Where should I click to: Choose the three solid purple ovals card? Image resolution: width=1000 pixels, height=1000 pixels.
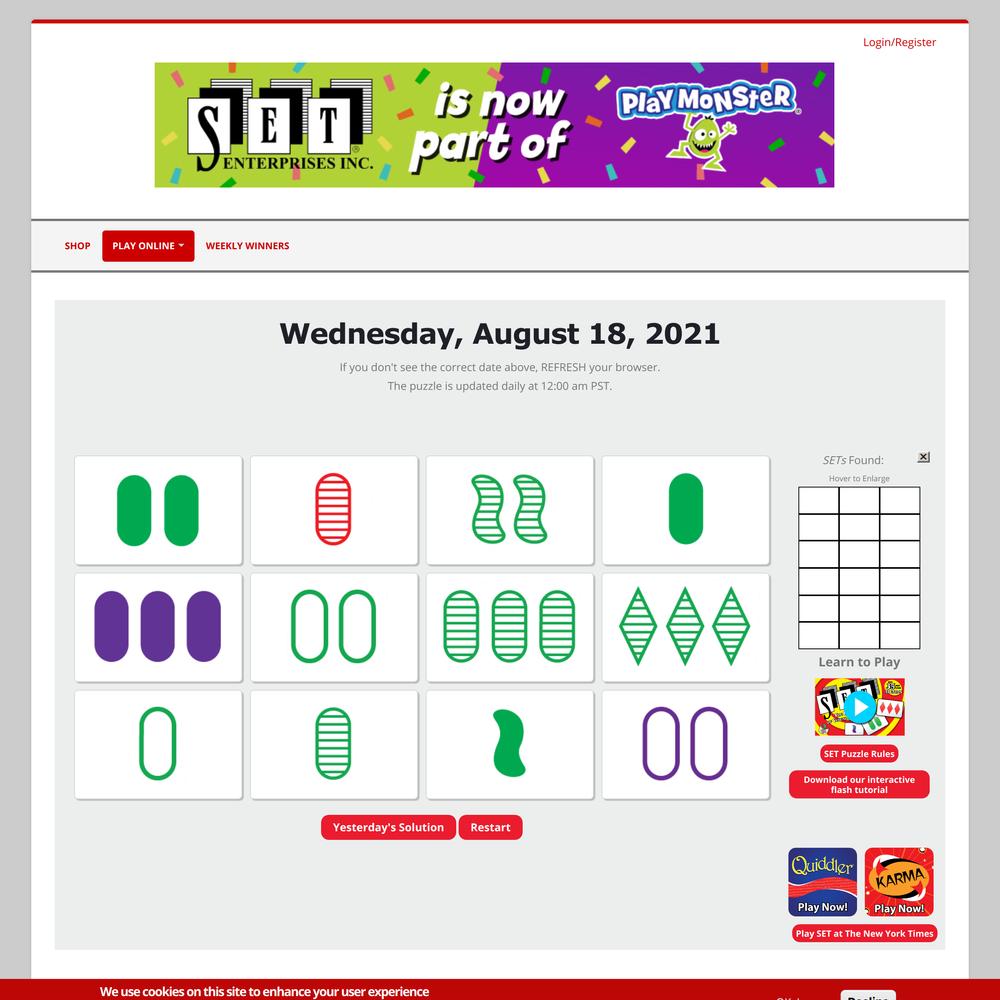pyautogui.click(x=158, y=627)
